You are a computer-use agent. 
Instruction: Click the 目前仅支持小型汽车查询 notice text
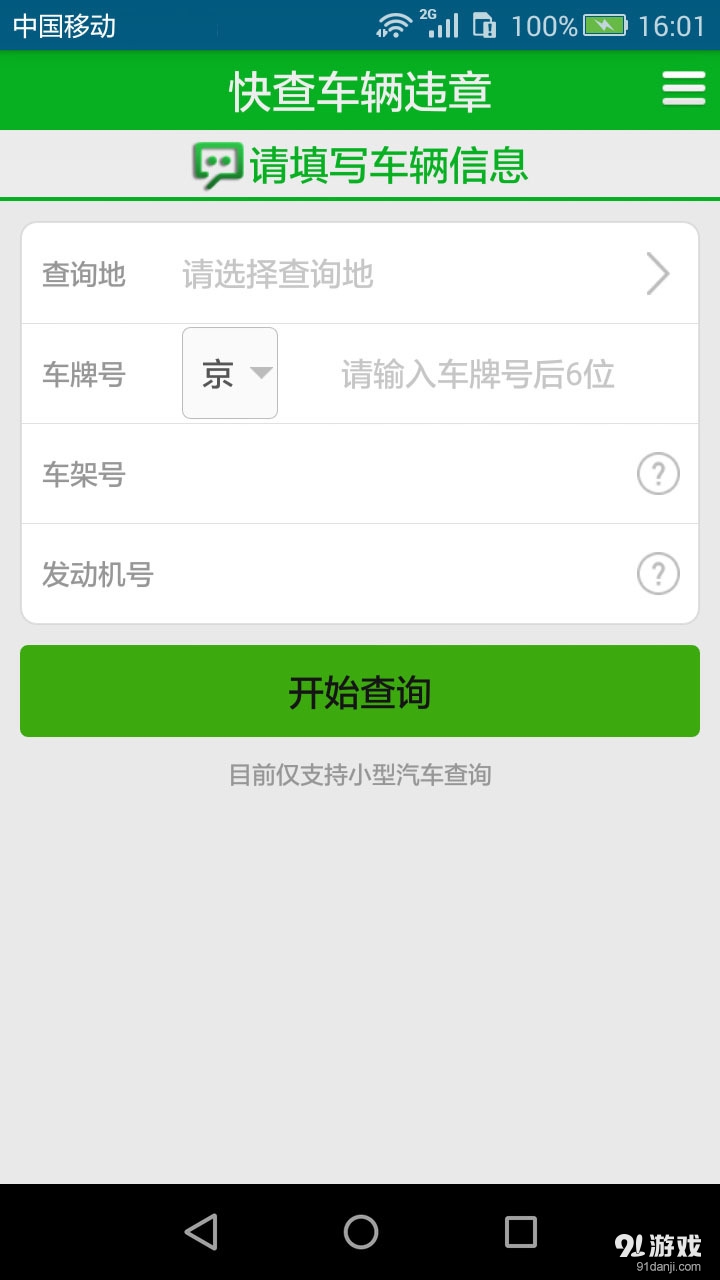(x=360, y=774)
